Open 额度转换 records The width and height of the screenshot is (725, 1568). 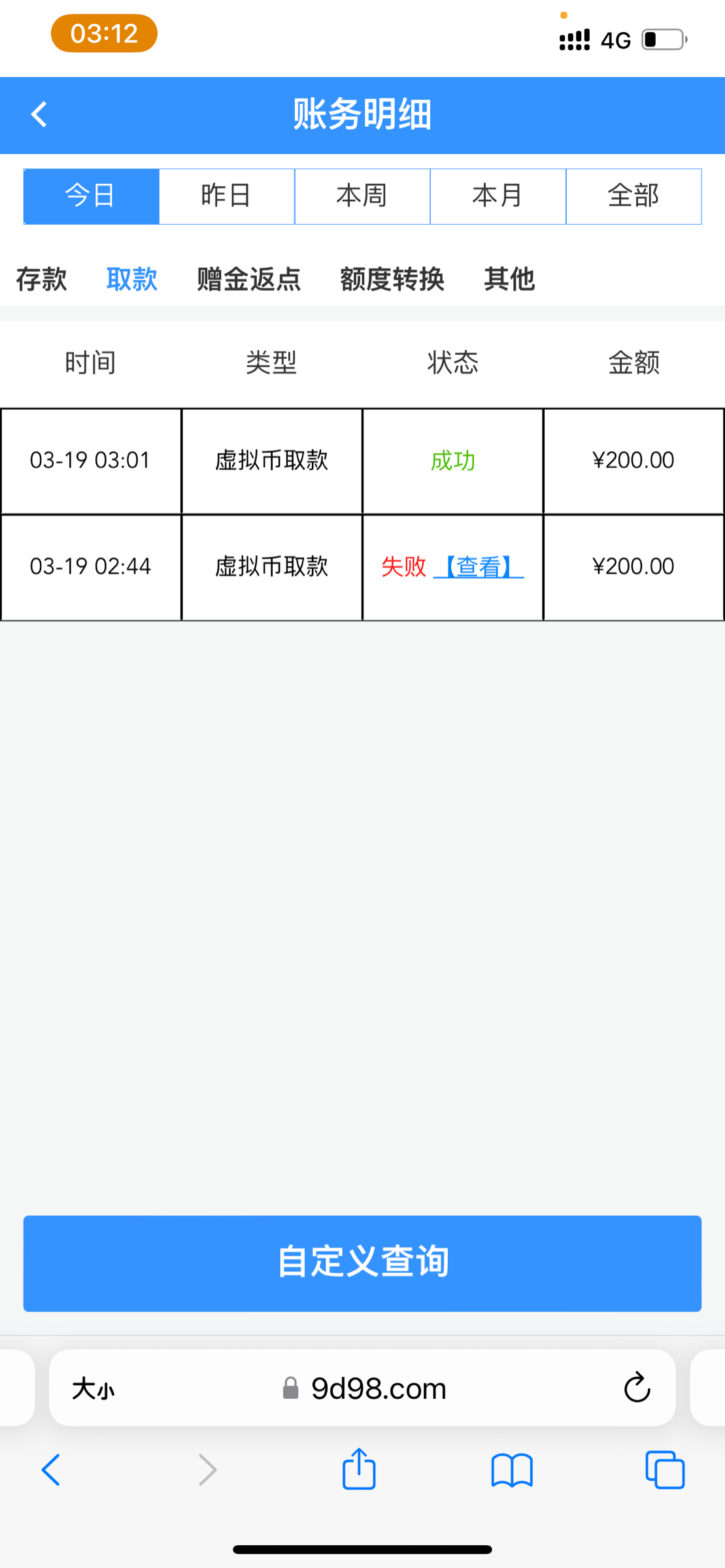coord(392,279)
